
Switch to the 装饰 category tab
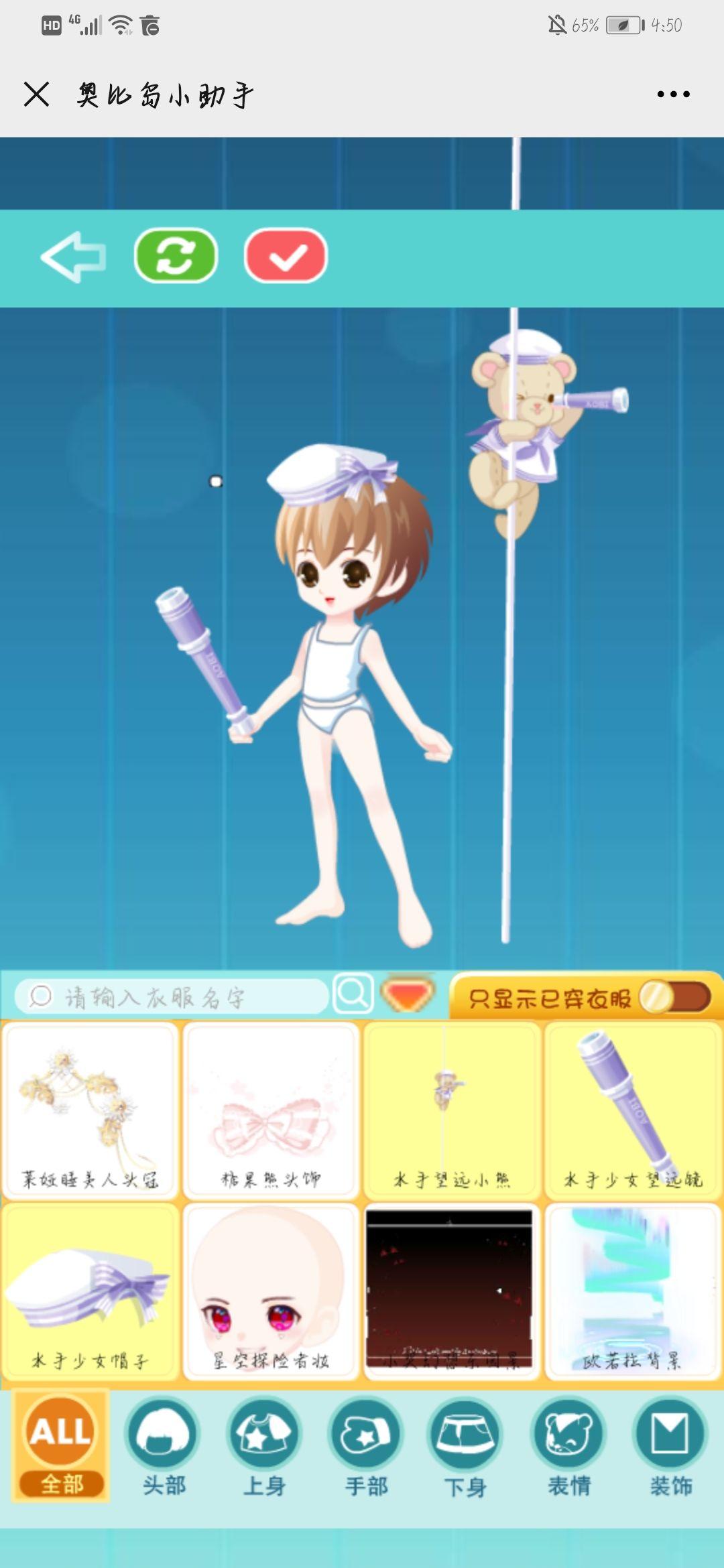670,1447
